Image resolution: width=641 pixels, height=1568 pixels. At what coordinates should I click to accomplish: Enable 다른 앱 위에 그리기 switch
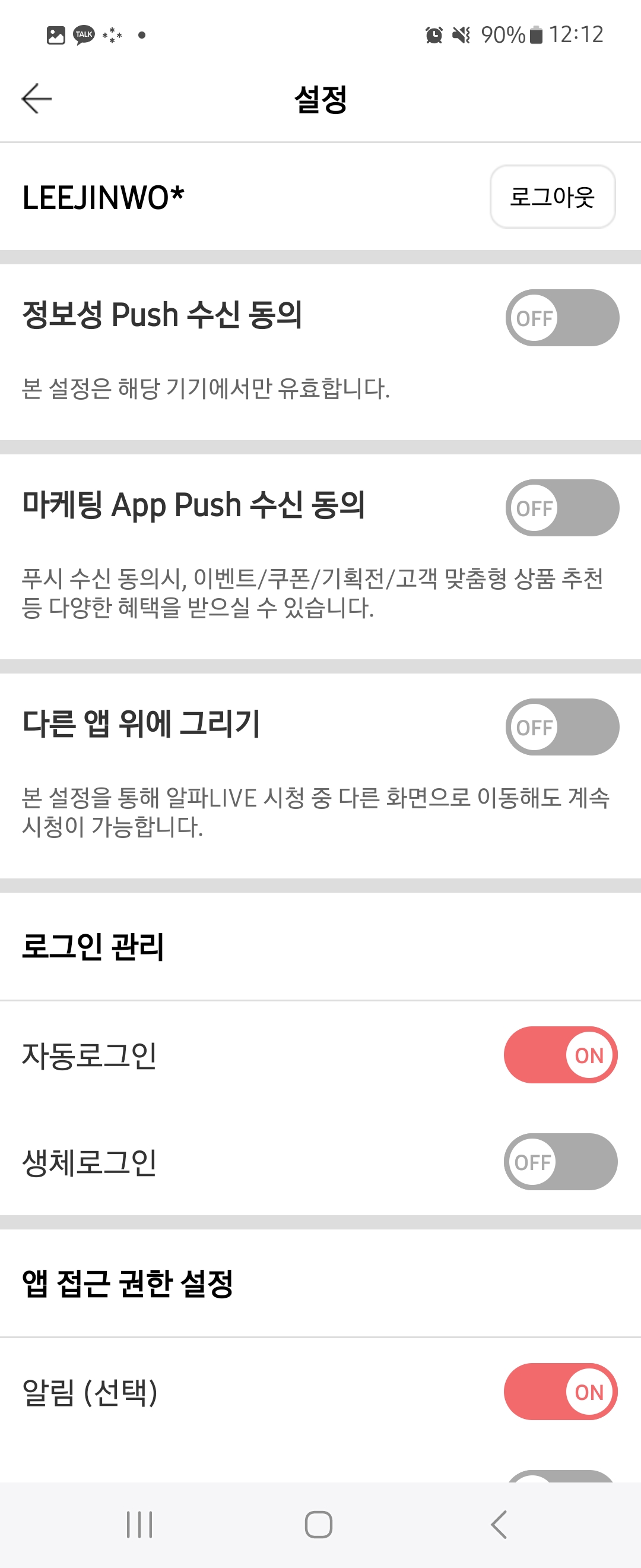562,727
